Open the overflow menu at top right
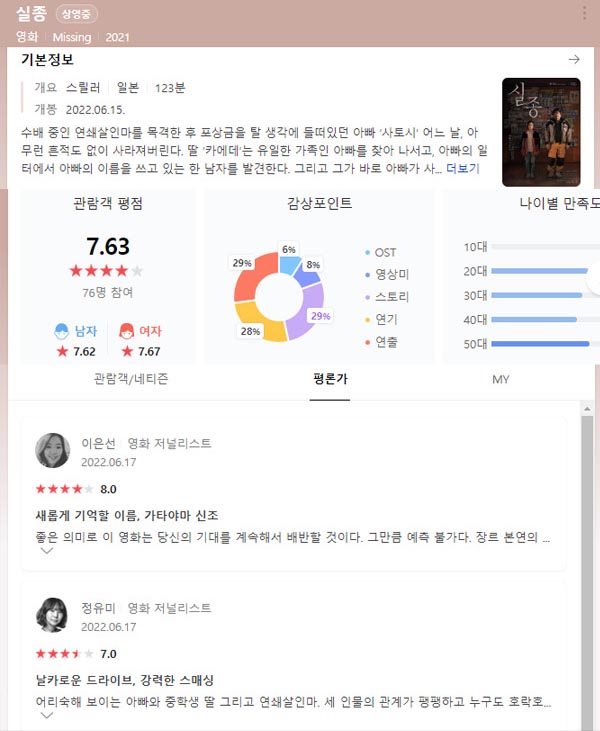600x731 pixels. 585,14
